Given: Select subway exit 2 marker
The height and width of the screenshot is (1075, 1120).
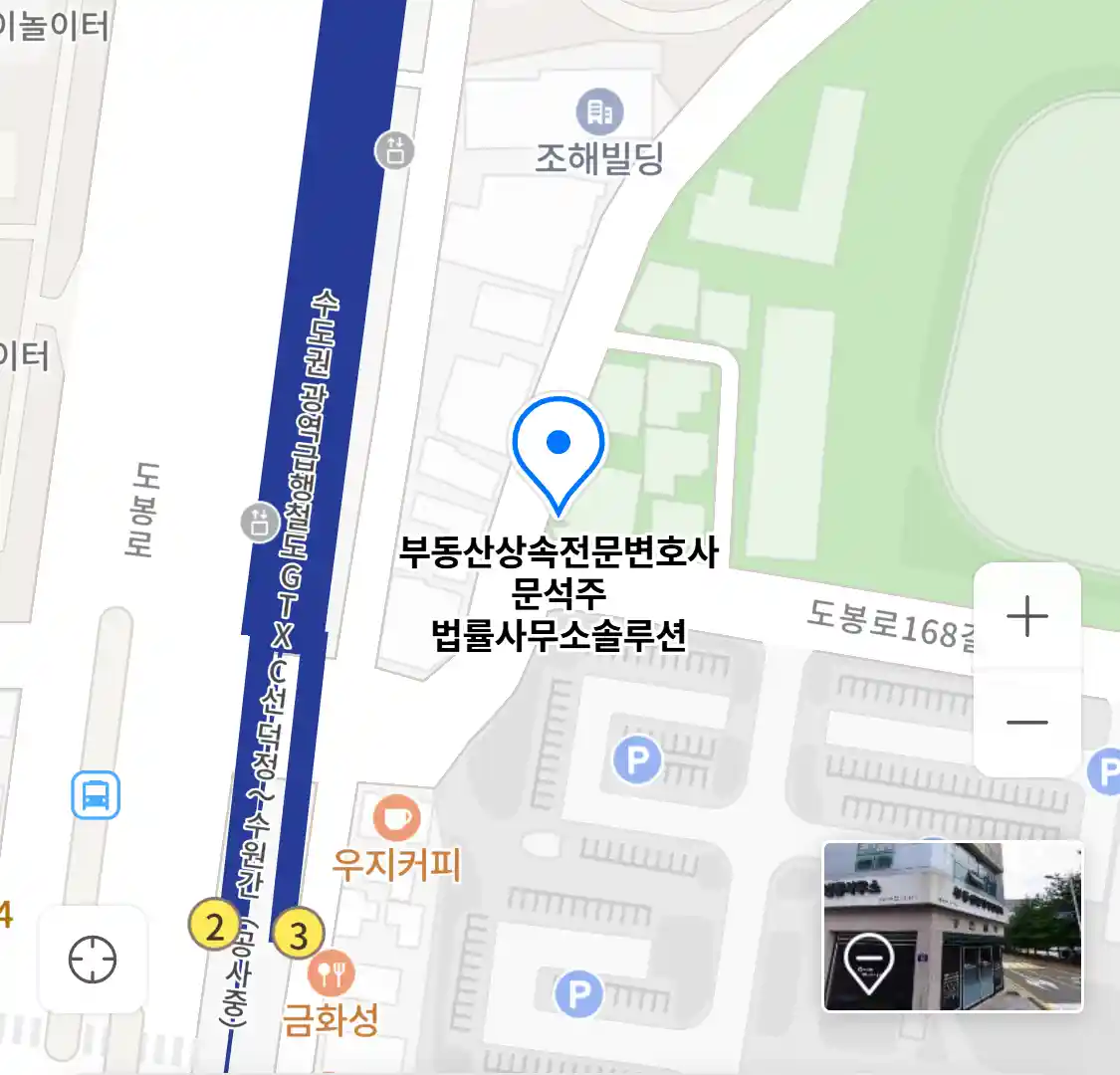Looking at the screenshot, I should pos(214,926).
